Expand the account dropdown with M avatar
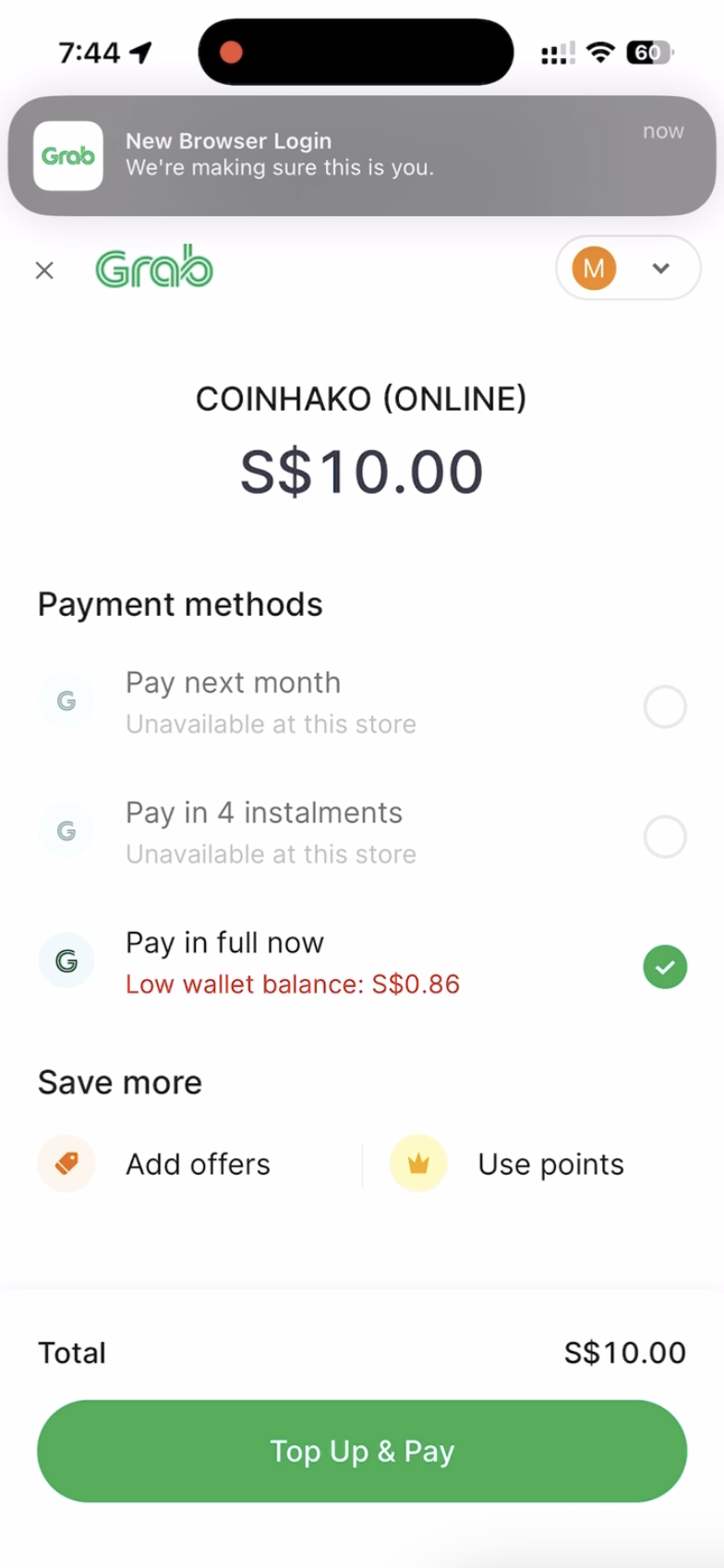724x1568 pixels. [x=628, y=269]
